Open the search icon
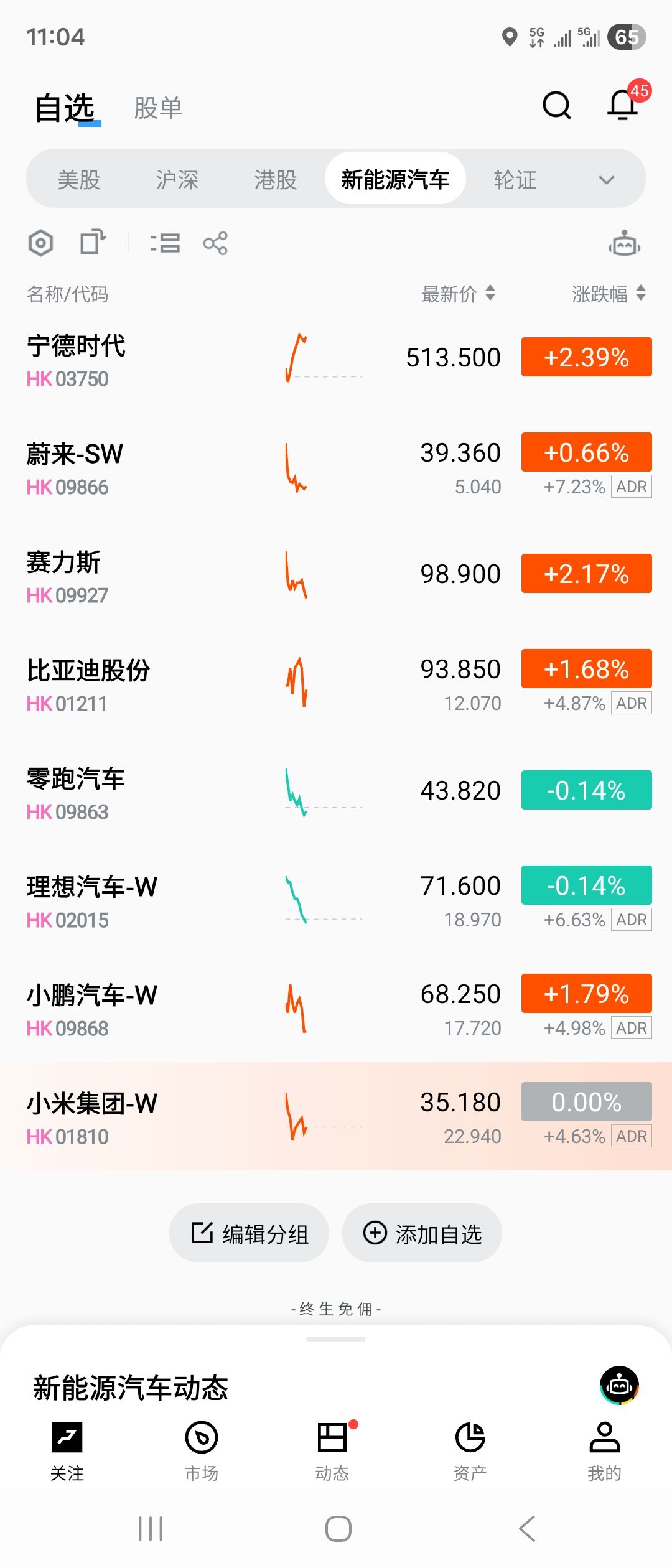 pos(556,105)
